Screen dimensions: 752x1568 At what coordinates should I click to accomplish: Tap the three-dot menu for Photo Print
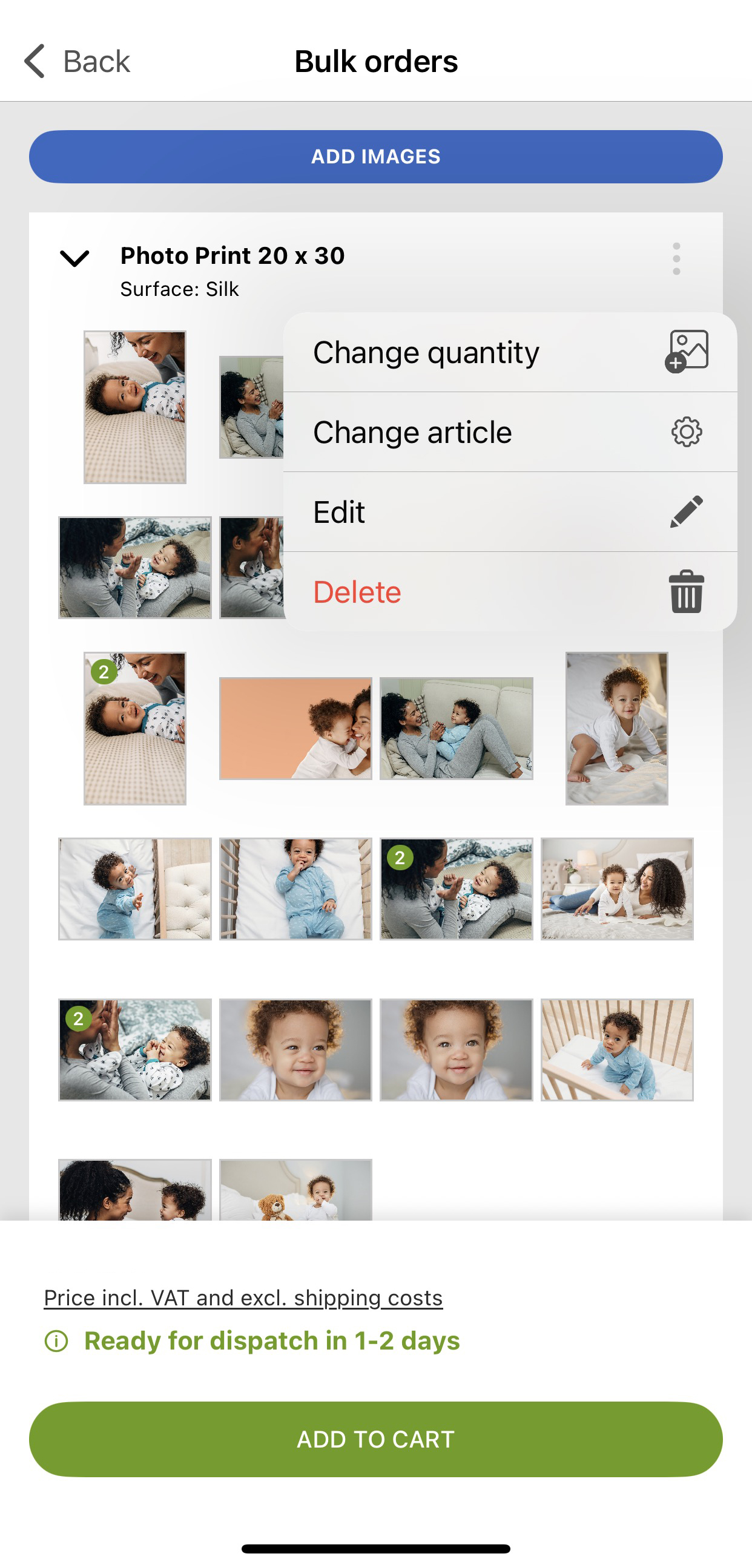[676, 258]
